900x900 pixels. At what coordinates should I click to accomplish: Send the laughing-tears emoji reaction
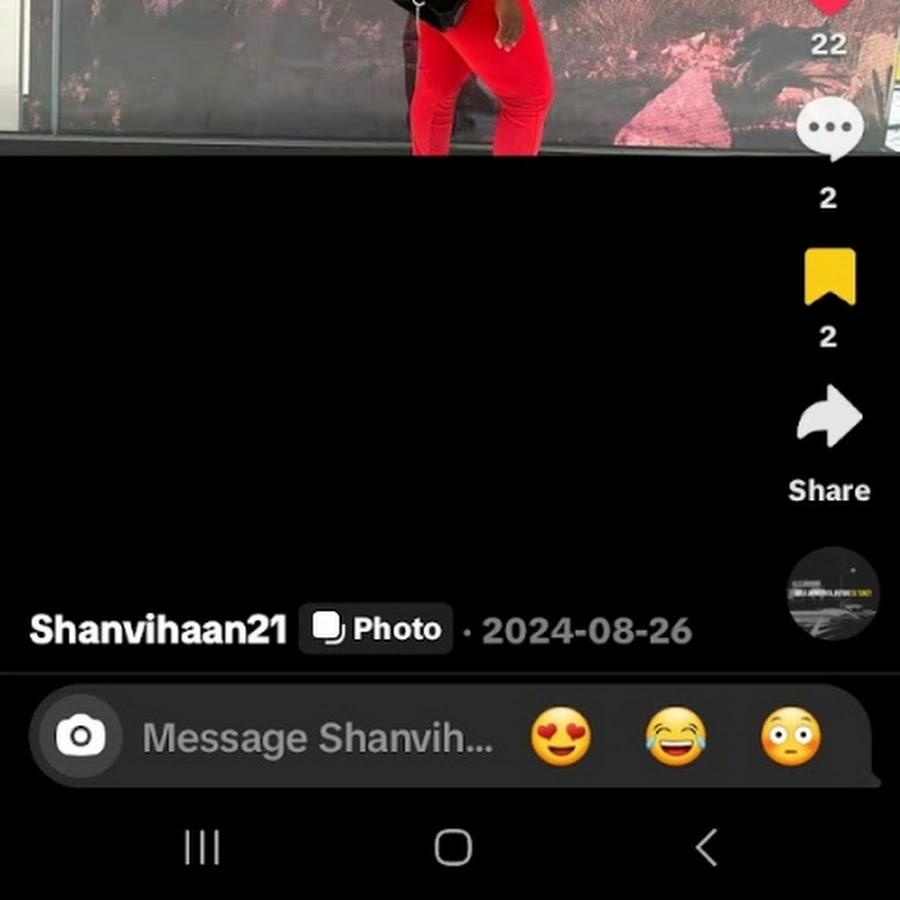tap(675, 738)
